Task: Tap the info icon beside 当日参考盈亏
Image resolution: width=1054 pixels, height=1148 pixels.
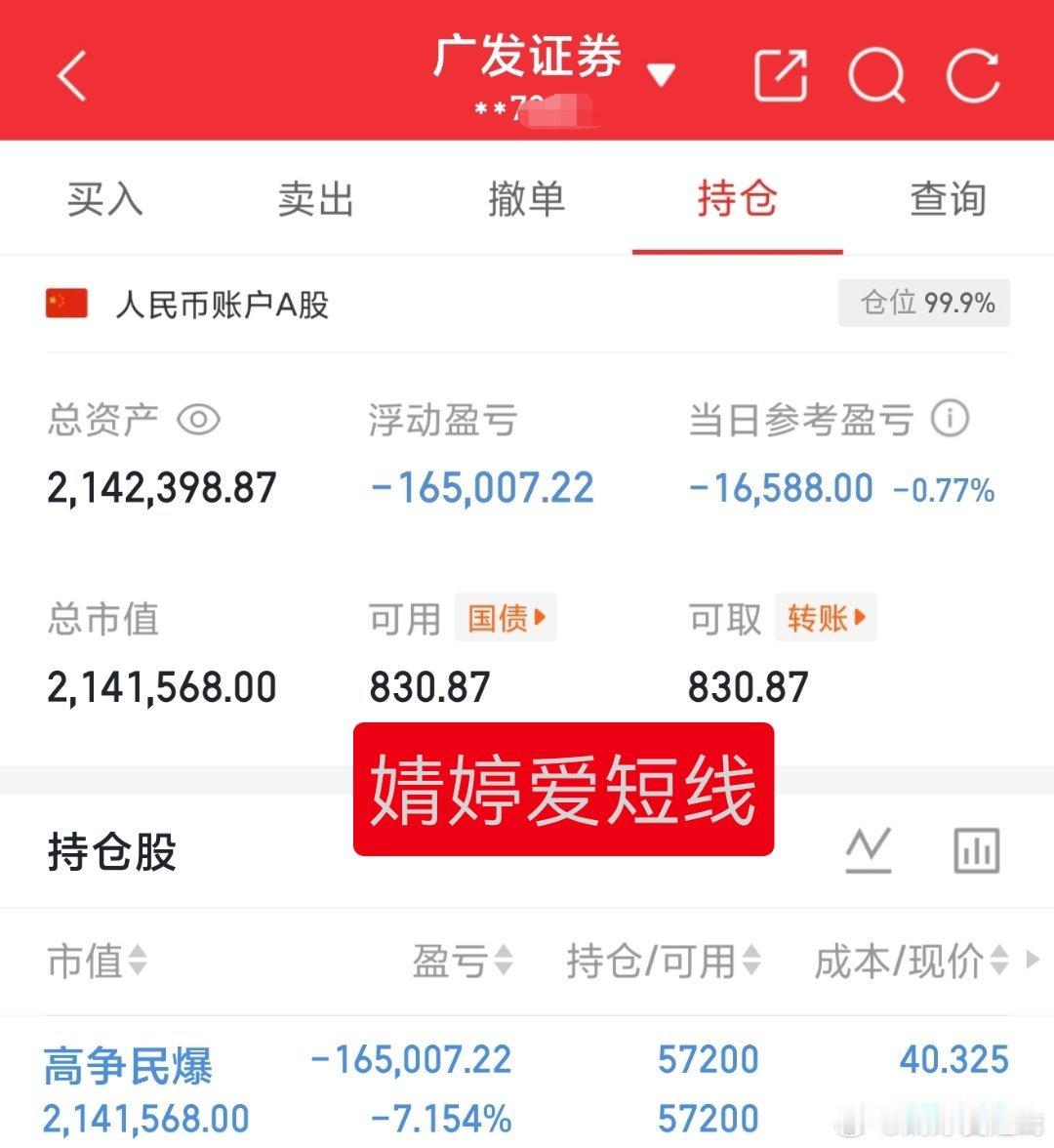Action: (x=951, y=418)
